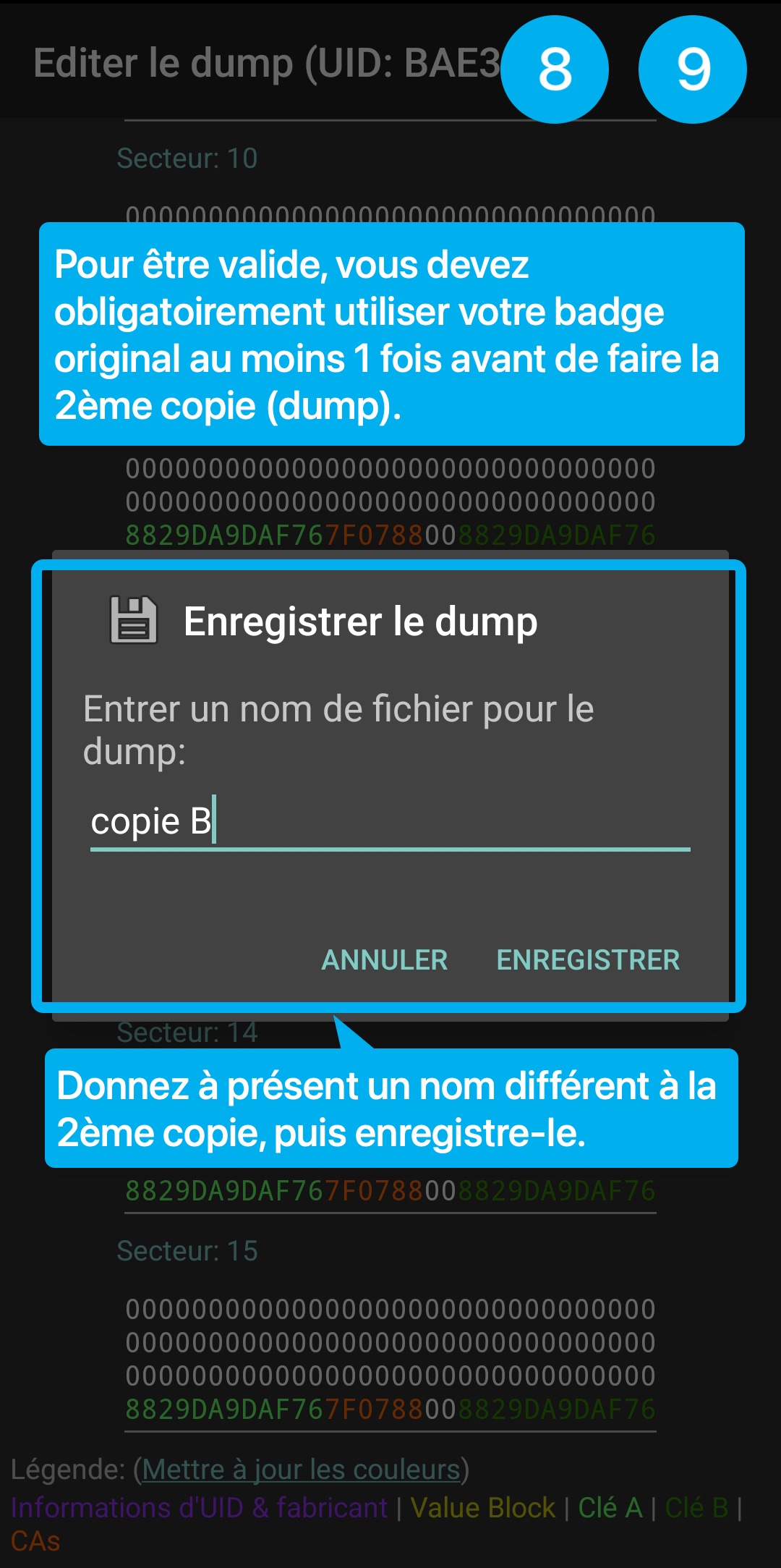Screen dimensions: 781x1568
Task: Select the 'Clé A' legend label
Action: click(x=611, y=1507)
